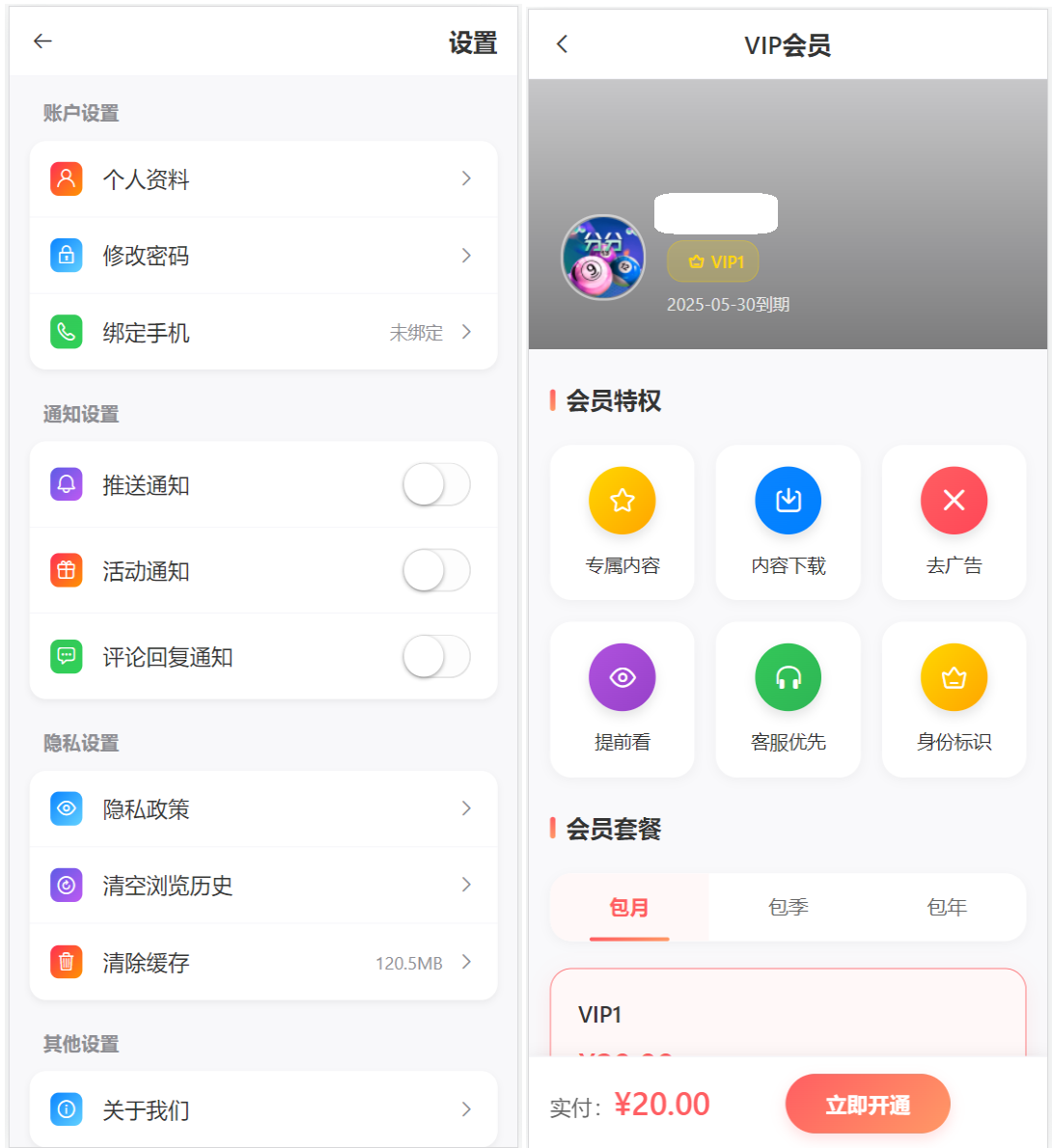The height and width of the screenshot is (1148, 1052).
Task: Open 关于我们 about page
Action: click(263, 1109)
